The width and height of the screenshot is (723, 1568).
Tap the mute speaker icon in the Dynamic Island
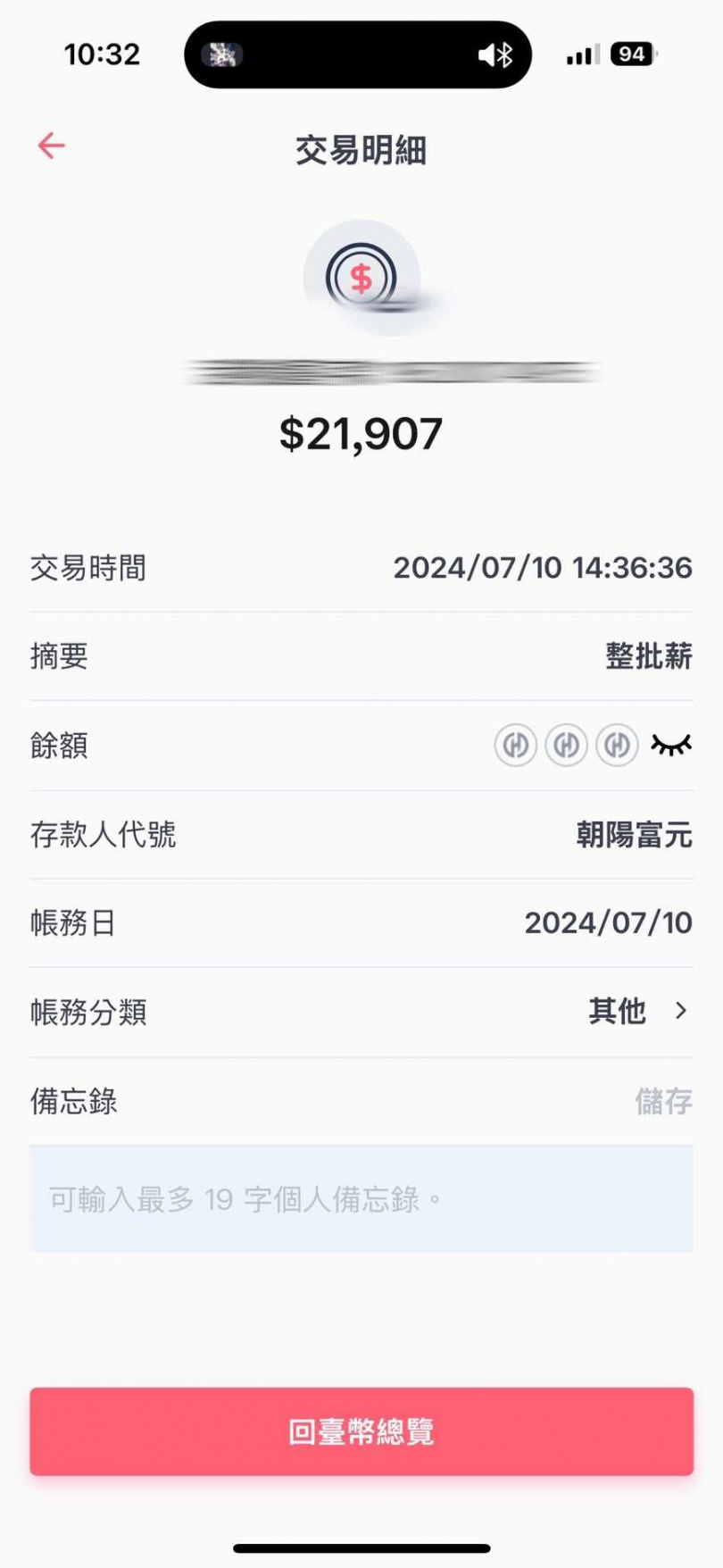(x=489, y=54)
